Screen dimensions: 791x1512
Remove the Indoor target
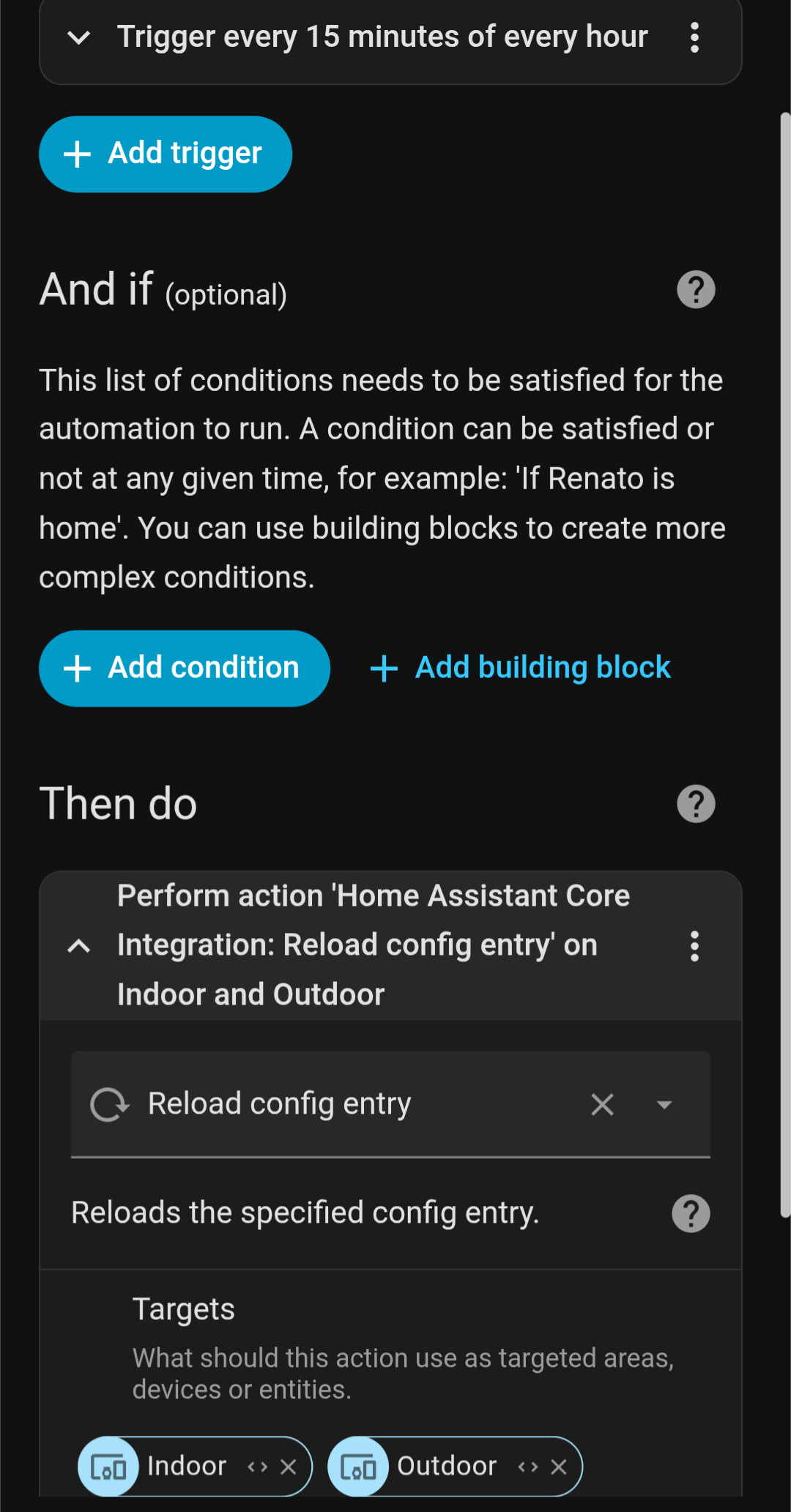coord(289,1467)
